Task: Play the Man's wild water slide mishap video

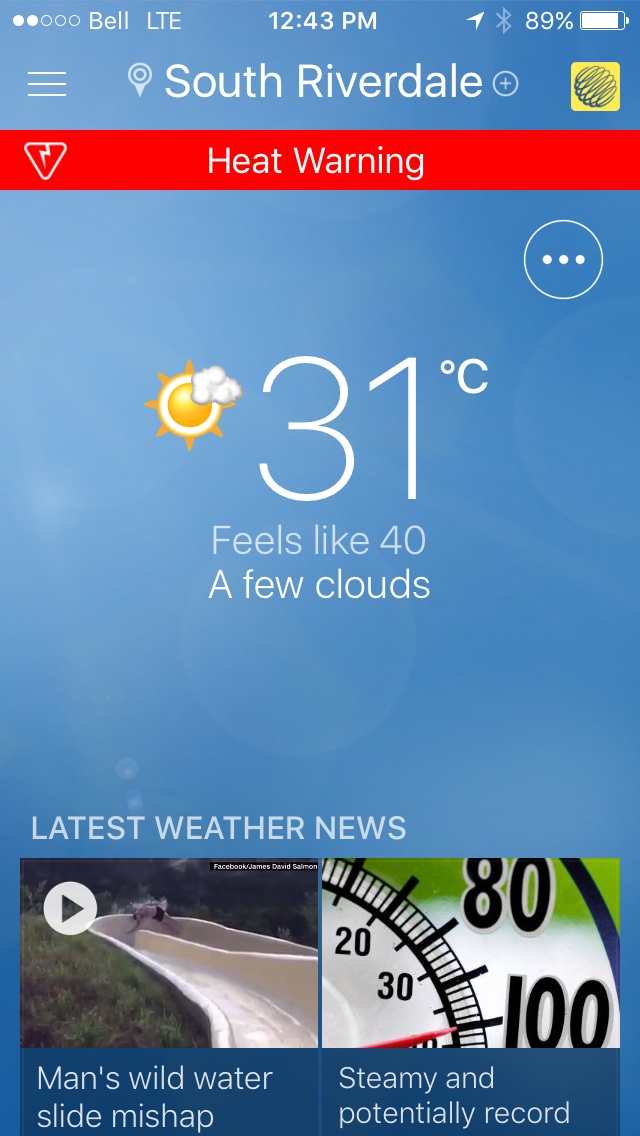Action: pos(71,909)
